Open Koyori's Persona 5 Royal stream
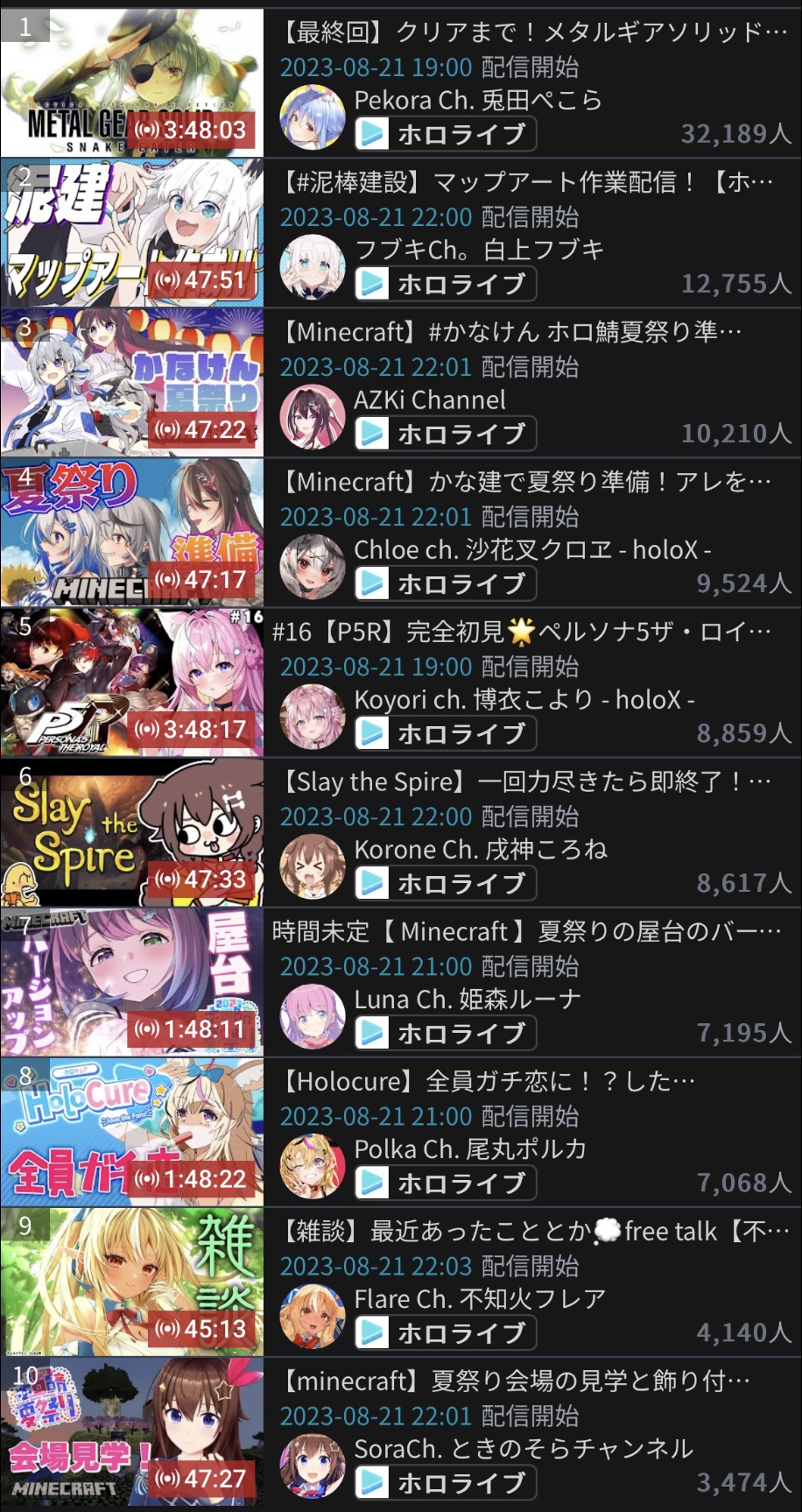 point(131,682)
